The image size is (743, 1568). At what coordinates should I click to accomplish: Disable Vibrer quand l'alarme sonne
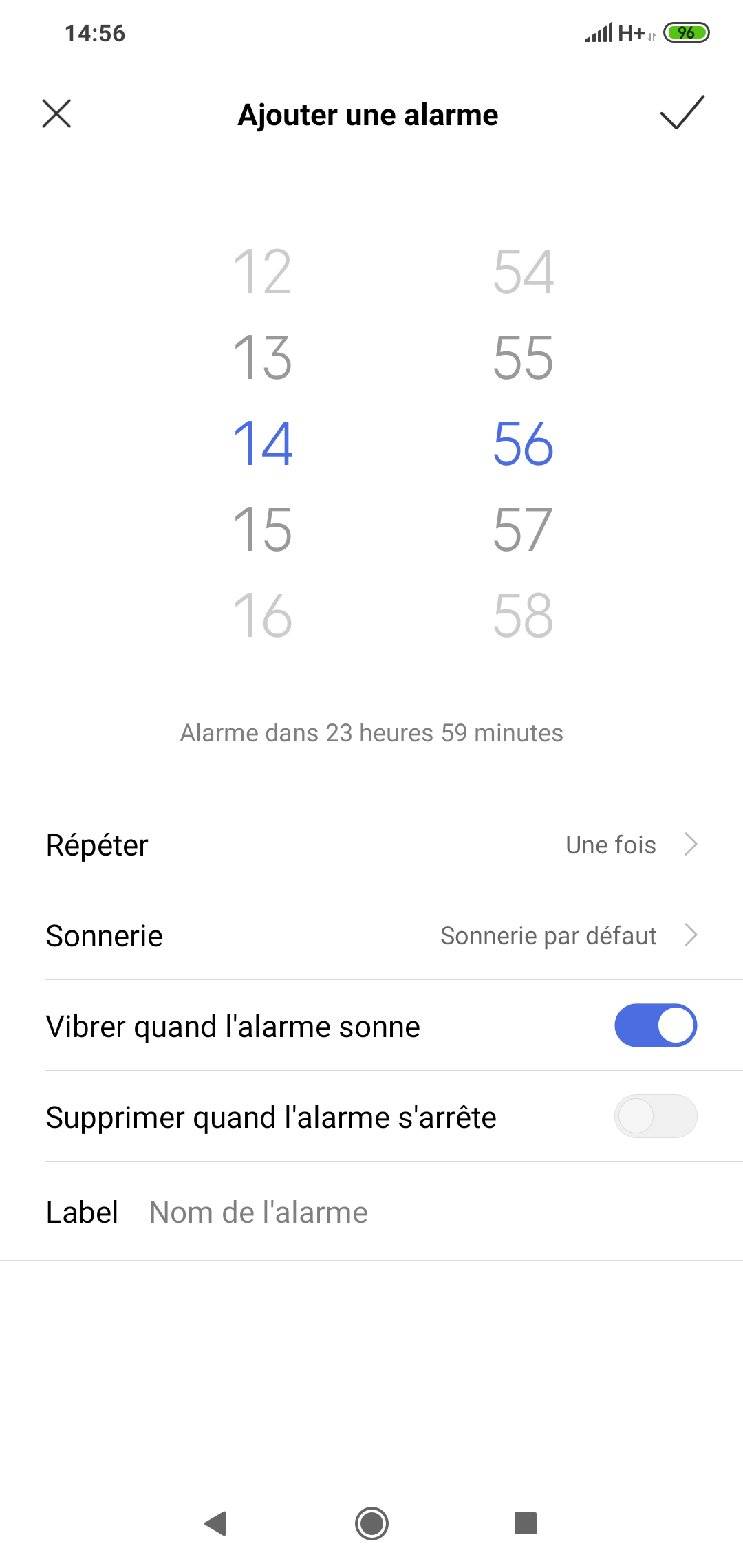(655, 1025)
